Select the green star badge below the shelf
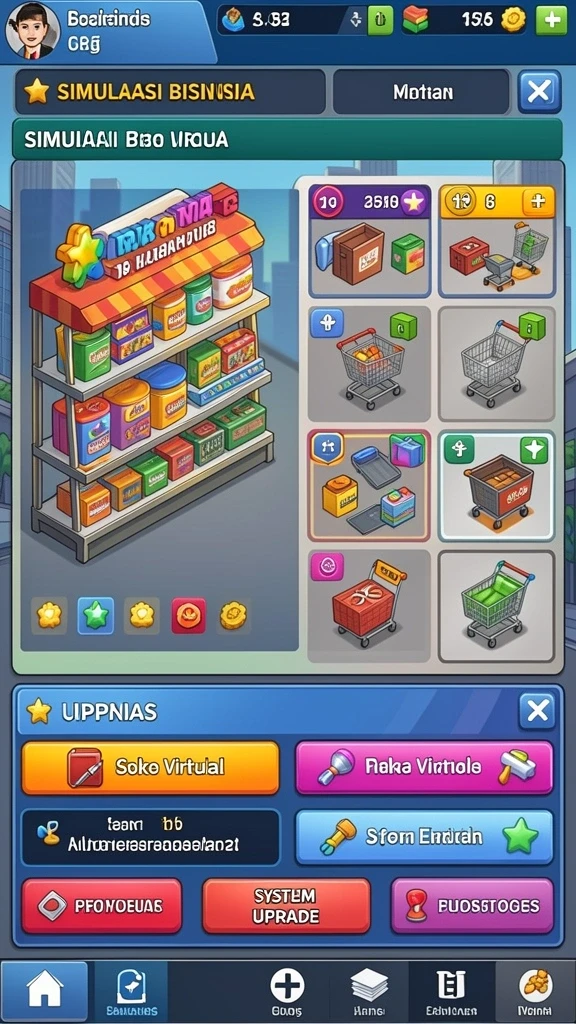Image resolution: width=576 pixels, height=1024 pixels. click(95, 615)
